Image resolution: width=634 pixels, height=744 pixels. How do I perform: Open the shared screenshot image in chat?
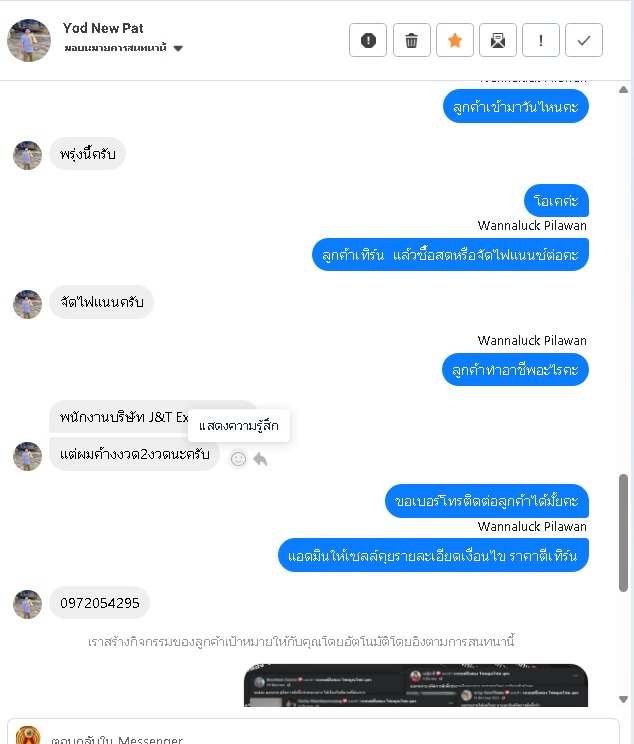415,686
